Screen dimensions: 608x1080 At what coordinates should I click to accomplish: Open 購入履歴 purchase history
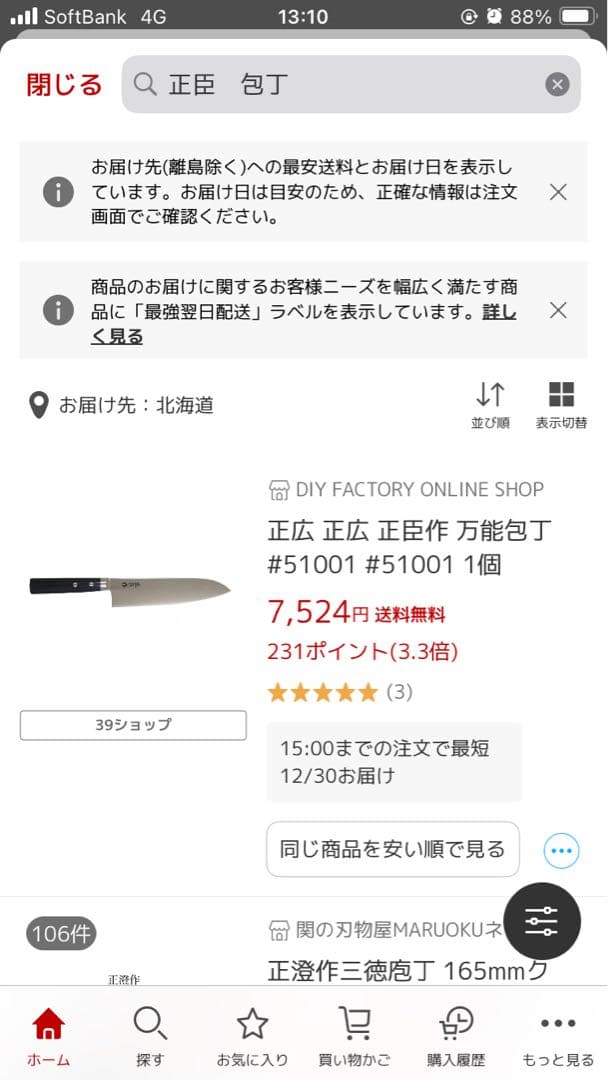[x=456, y=1036]
